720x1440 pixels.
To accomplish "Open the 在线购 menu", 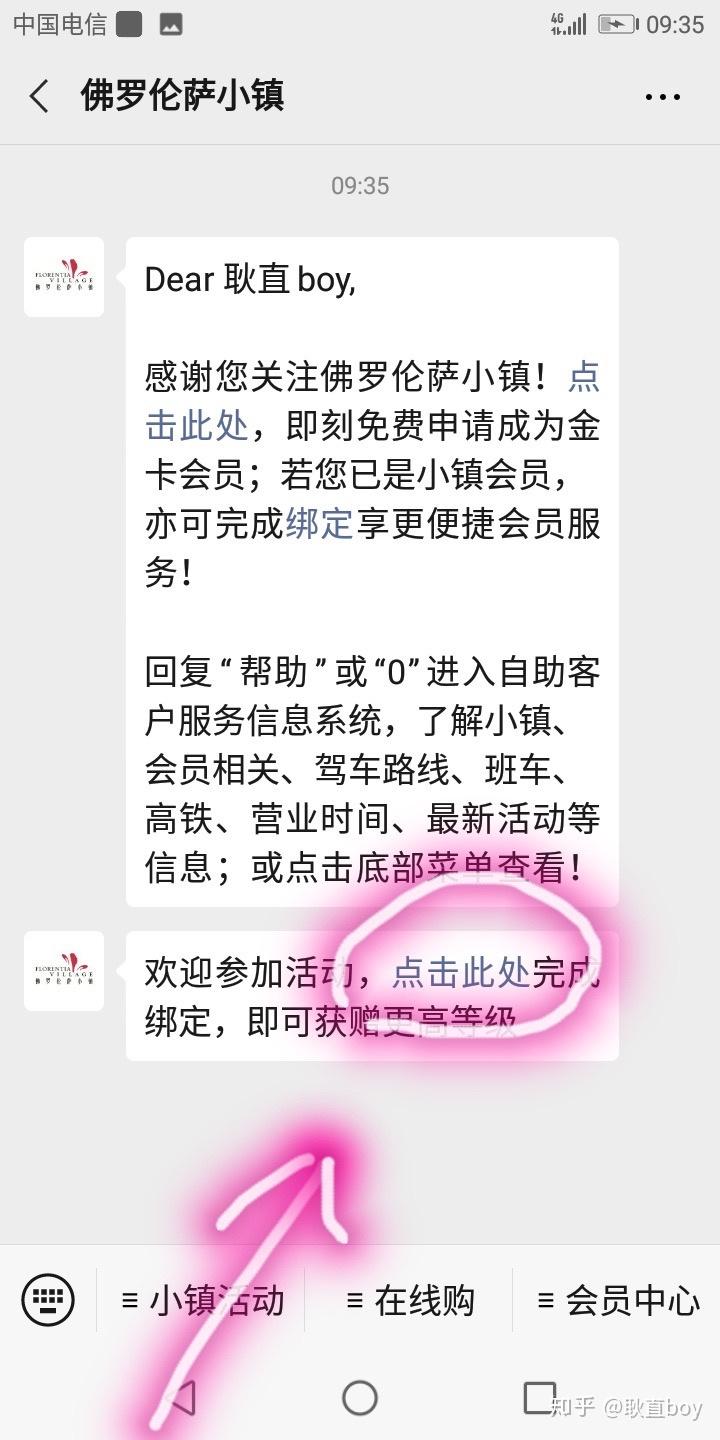I will (409, 1300).
